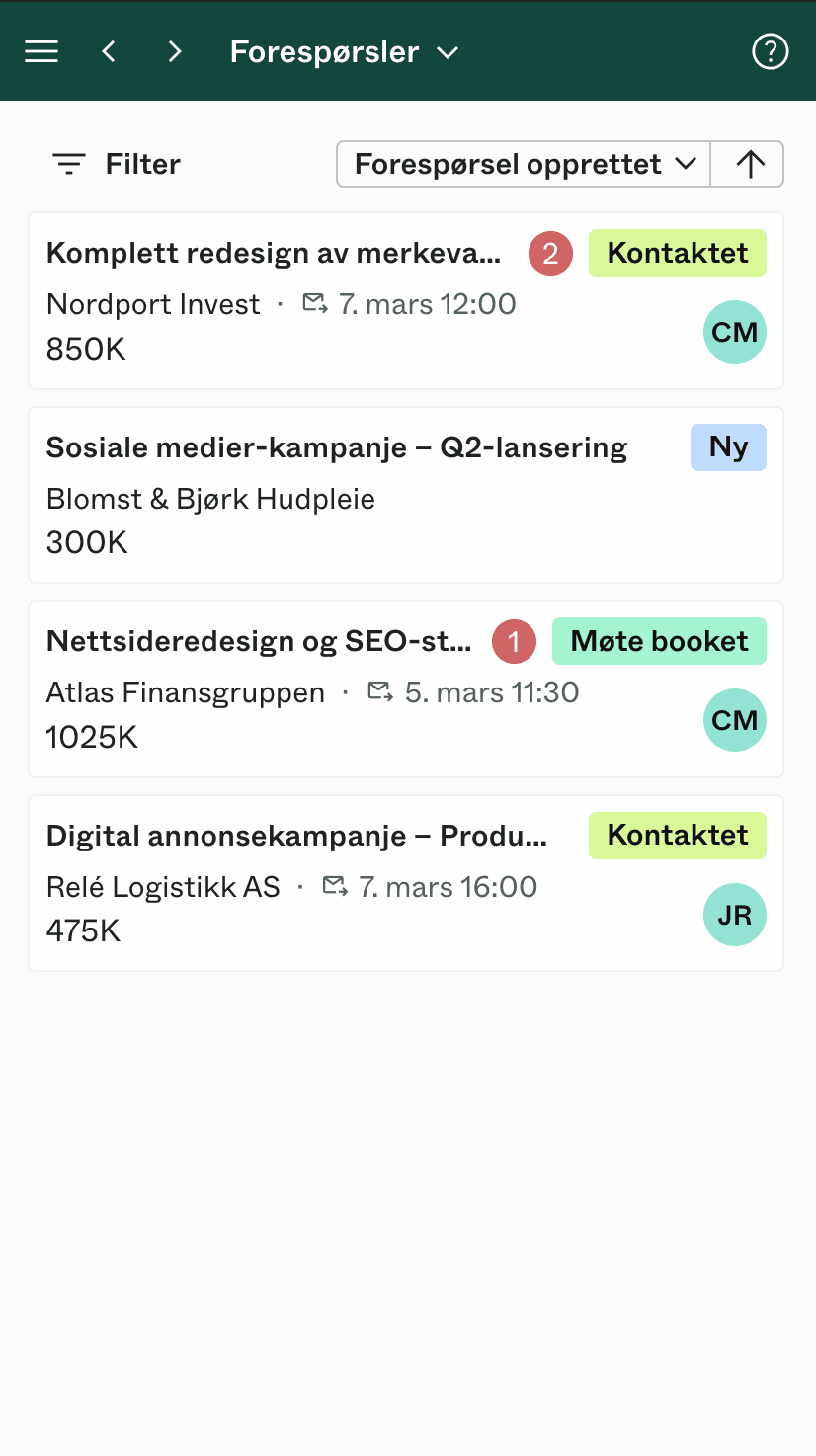Click the email icon next to Atlas Finansgruppen
816x1456 pixels.
[379, 691]
